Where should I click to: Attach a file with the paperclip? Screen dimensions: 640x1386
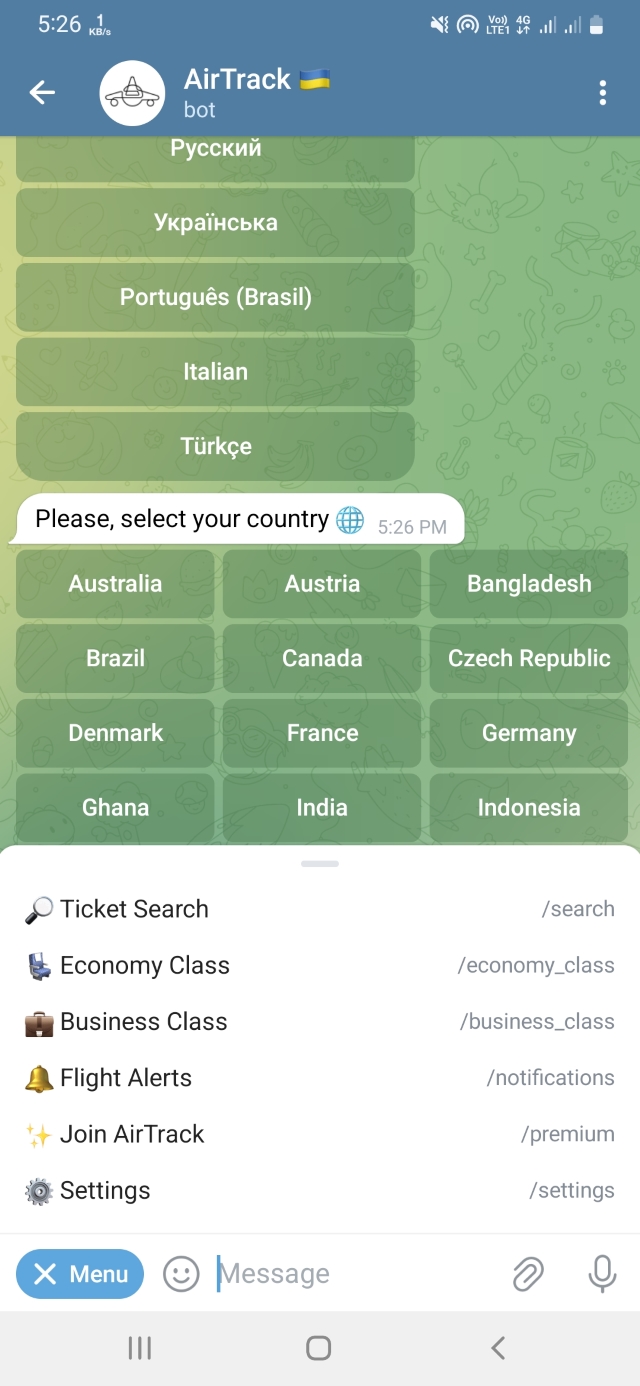tap(527, 1274)
